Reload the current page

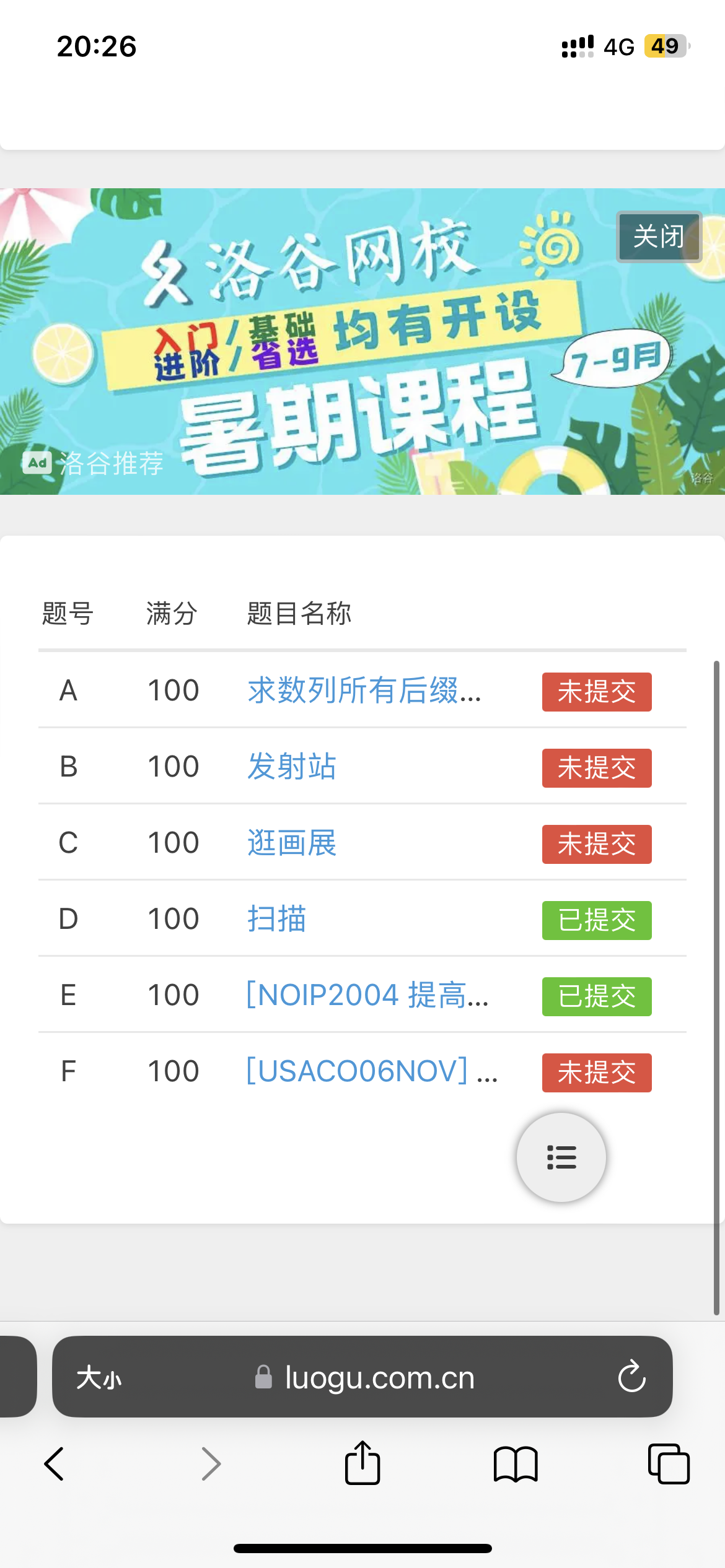click(631, 1377)
